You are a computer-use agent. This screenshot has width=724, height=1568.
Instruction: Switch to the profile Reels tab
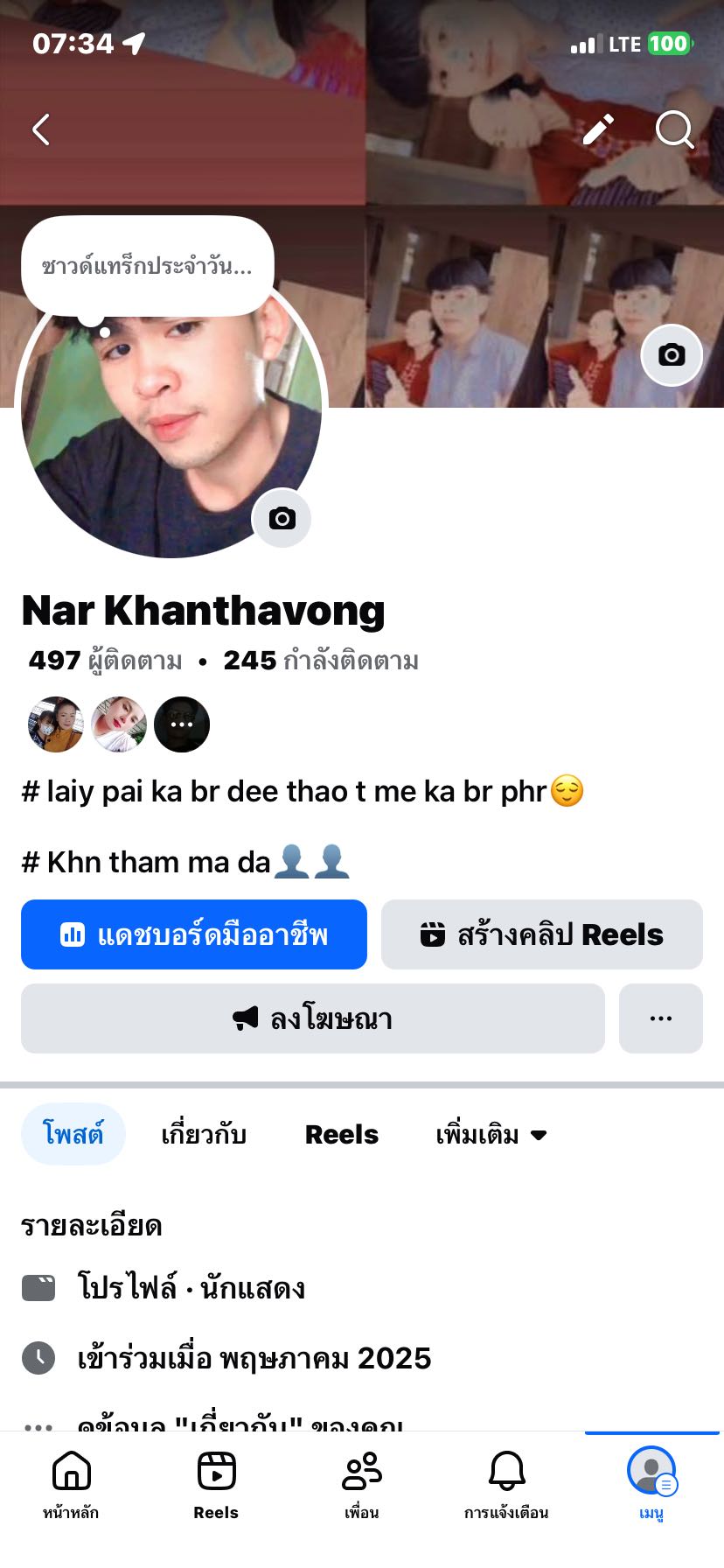(342, 1135)
